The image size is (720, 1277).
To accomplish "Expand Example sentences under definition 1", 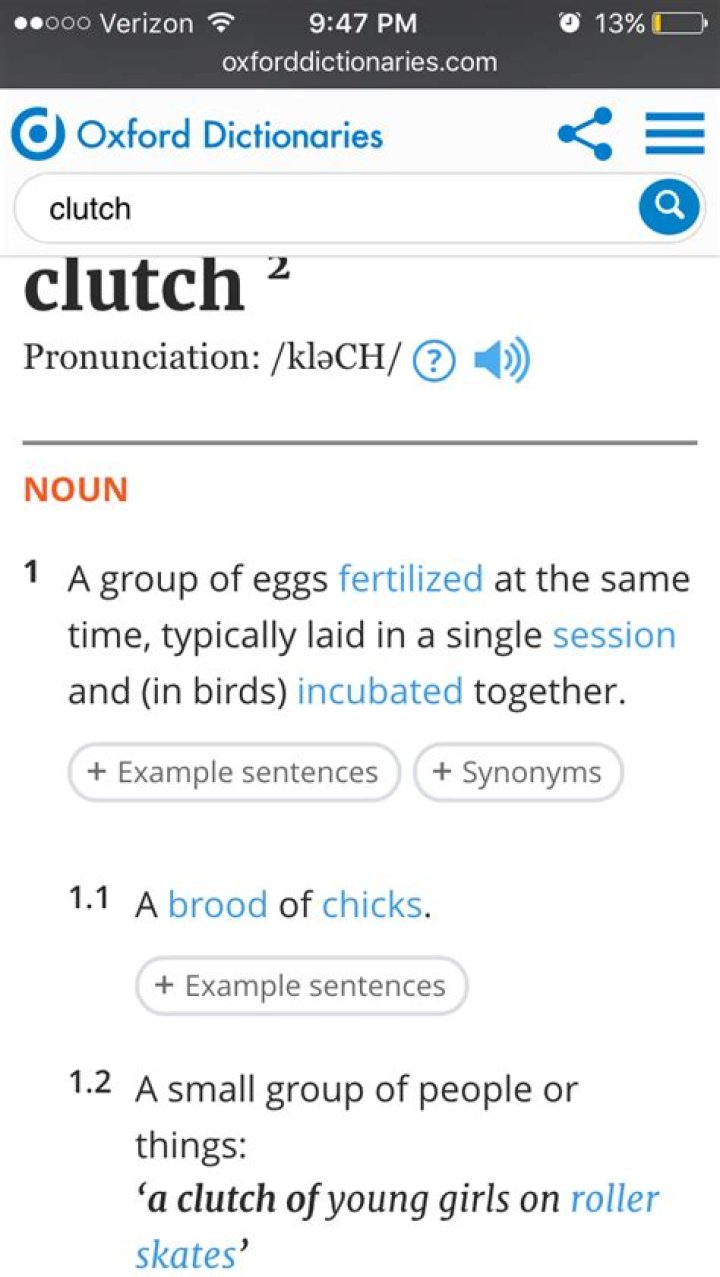I will (234, 772).
